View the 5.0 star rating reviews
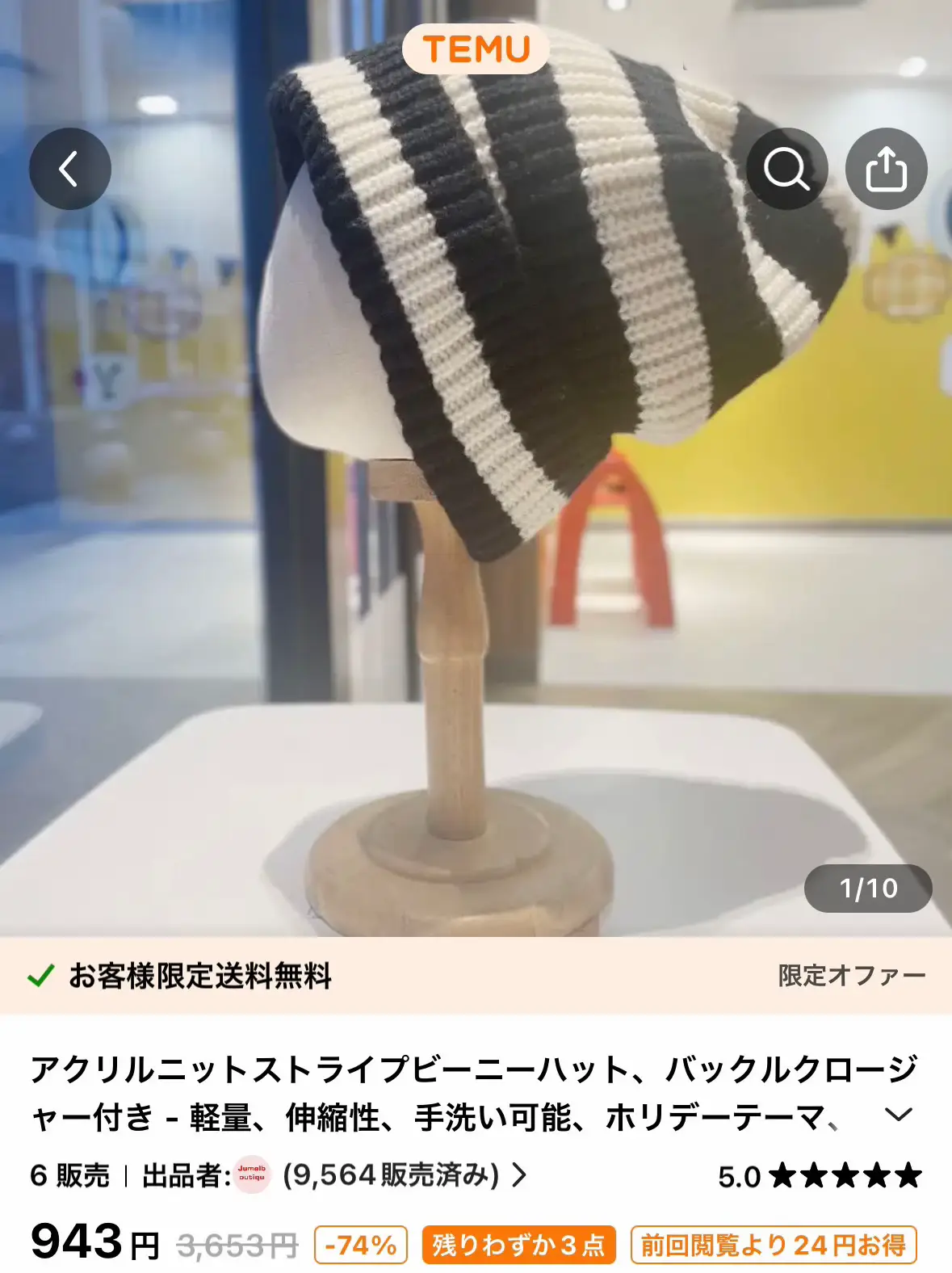 (x=819, y=1176)
